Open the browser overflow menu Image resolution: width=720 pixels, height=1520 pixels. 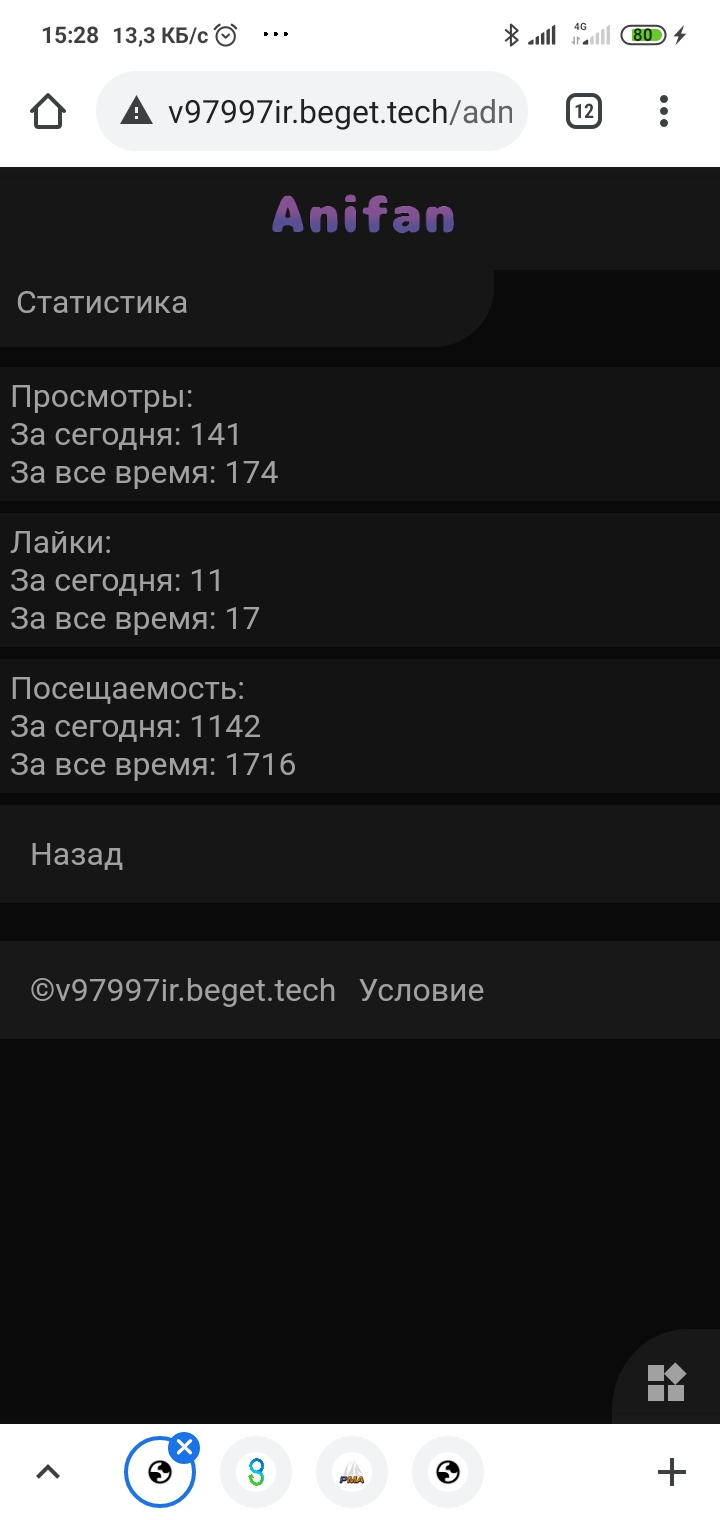click(x=663, y=111)
